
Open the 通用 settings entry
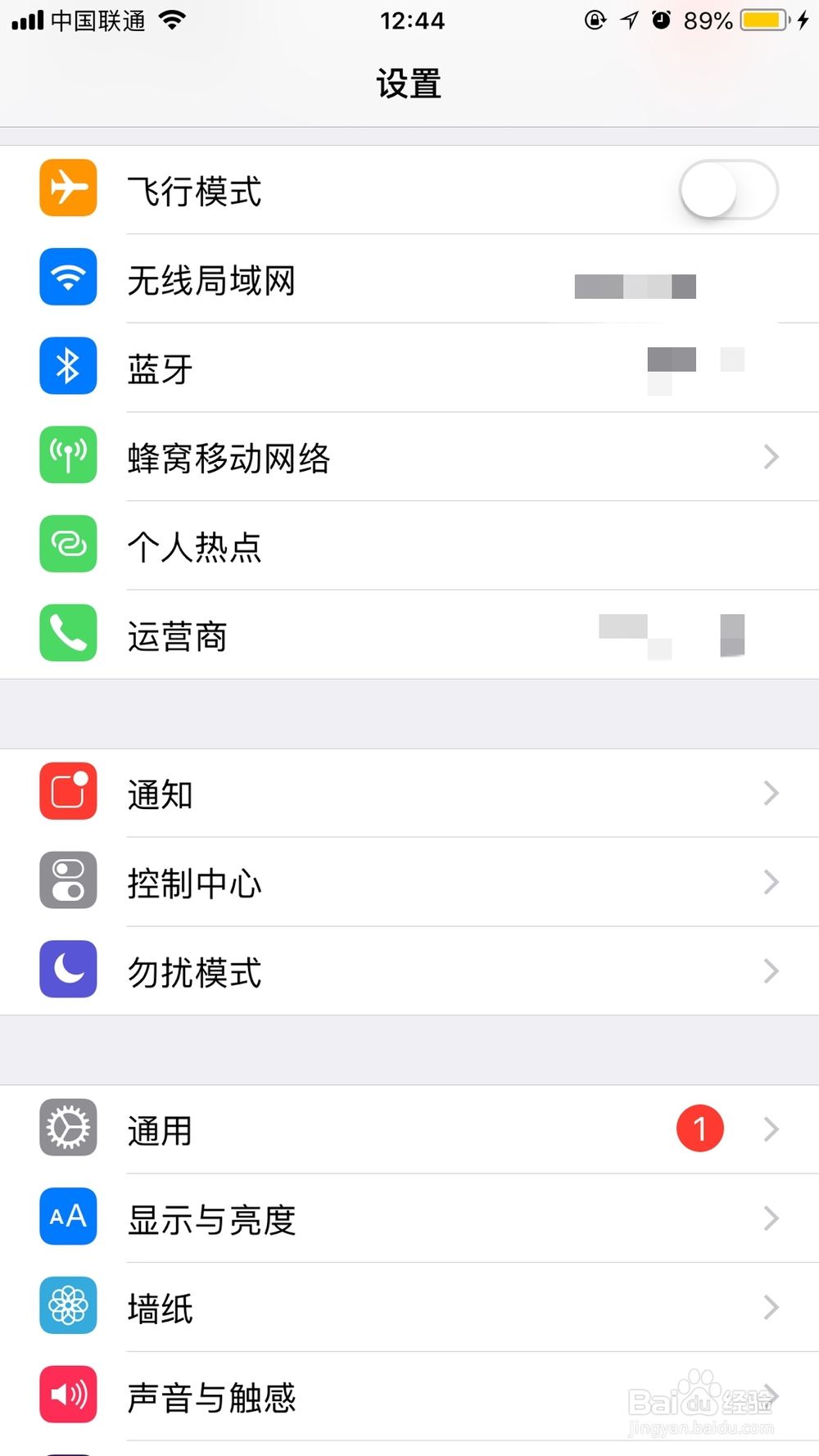(409, 1128)
